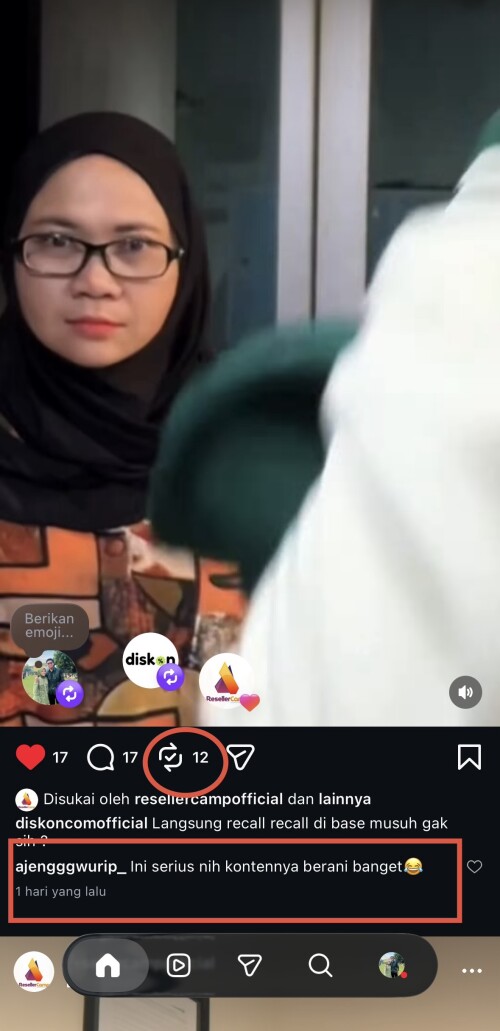Screen dimensions: 500x1031
Task: Open the comments on this post
Action: point(101,757)
